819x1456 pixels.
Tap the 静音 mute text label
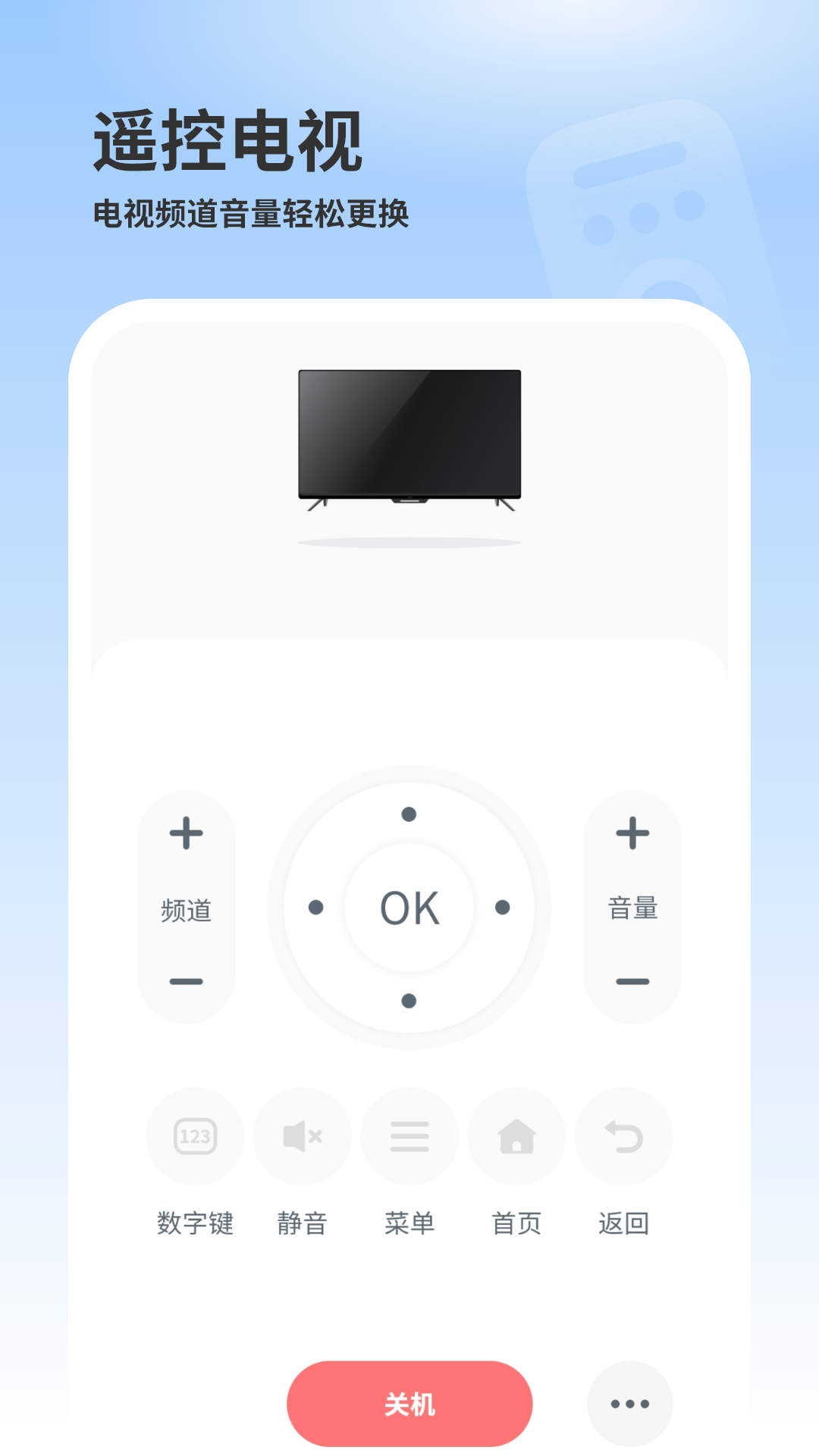303,1221
